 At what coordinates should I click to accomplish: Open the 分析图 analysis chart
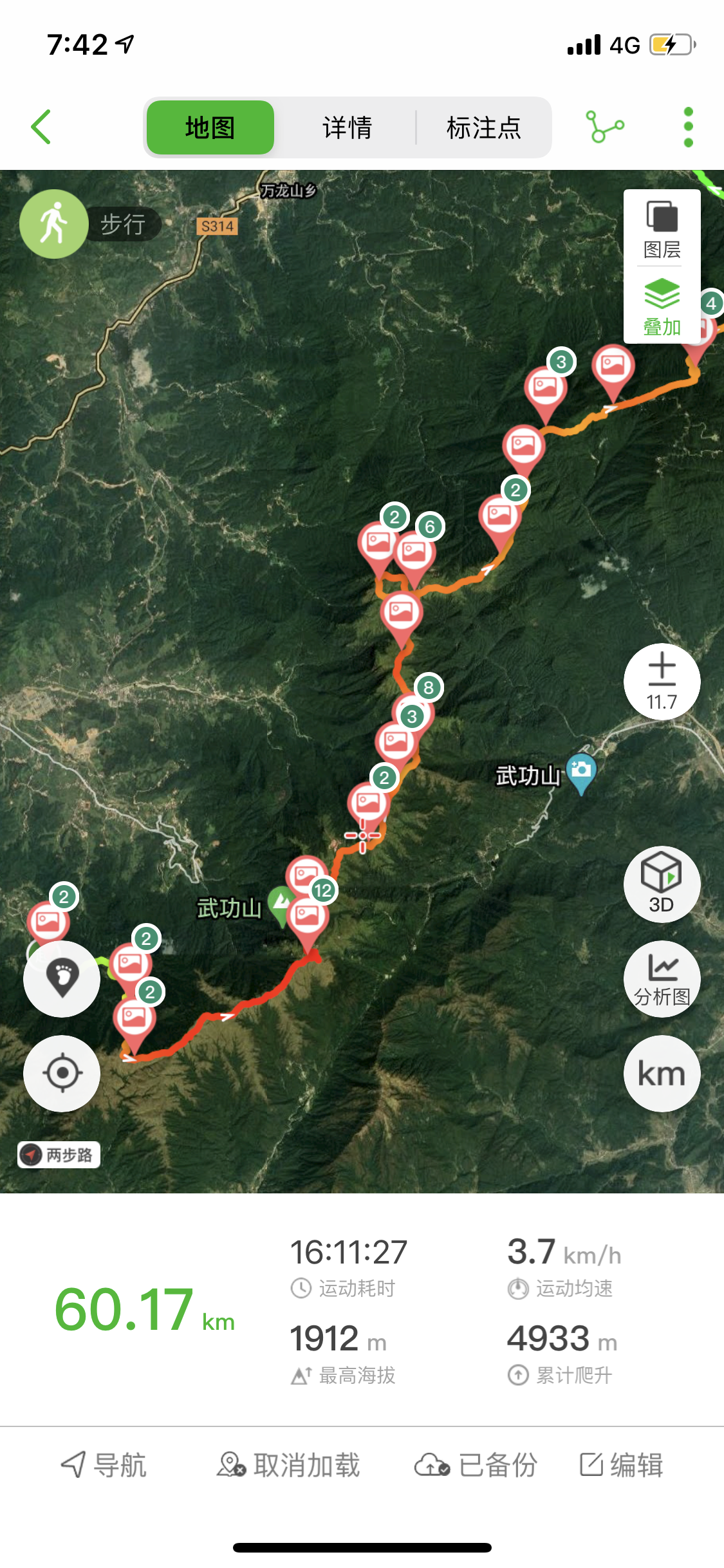(x=662, y=979)
